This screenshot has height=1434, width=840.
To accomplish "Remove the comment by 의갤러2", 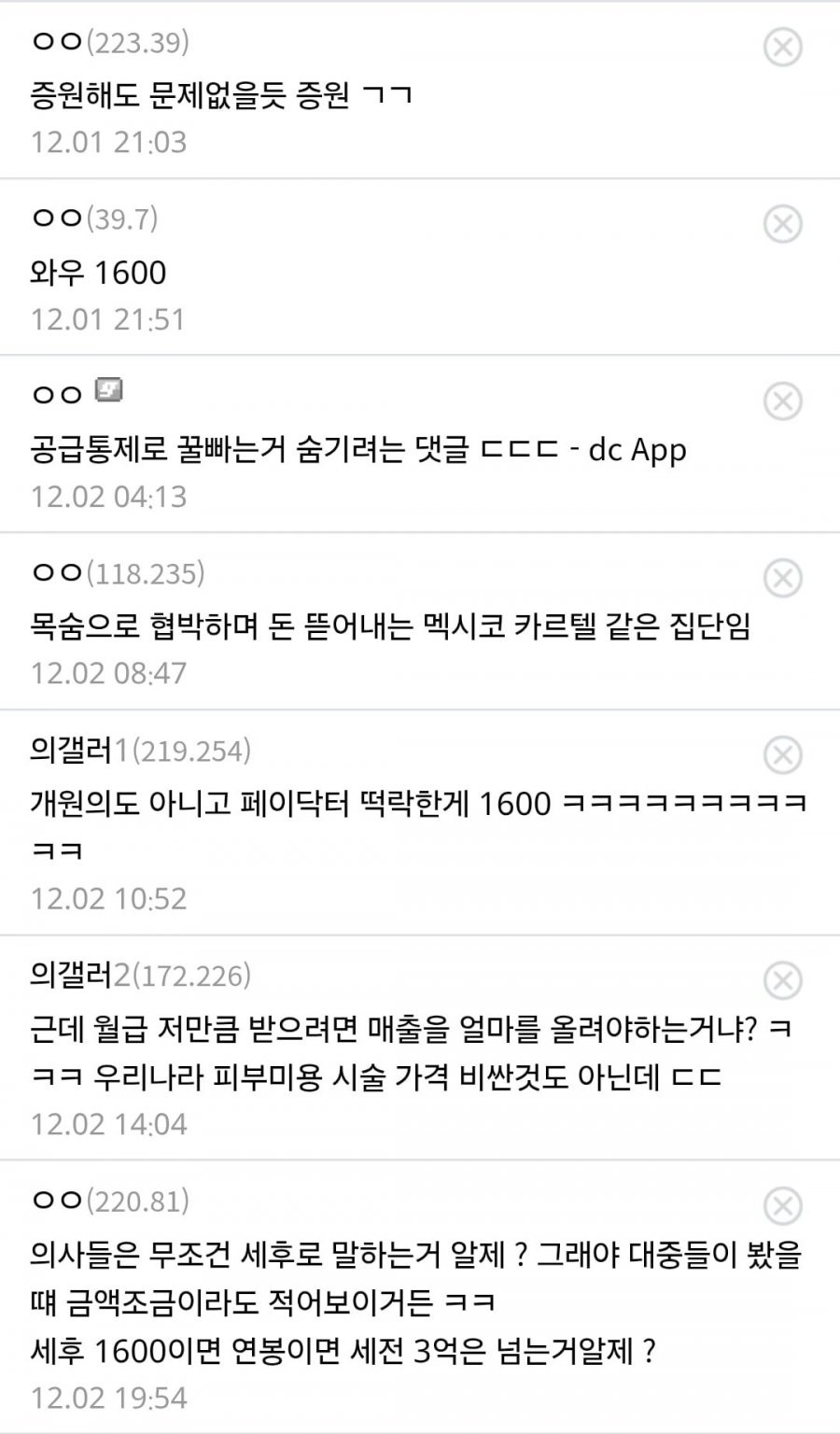I will tap(782, 980).
